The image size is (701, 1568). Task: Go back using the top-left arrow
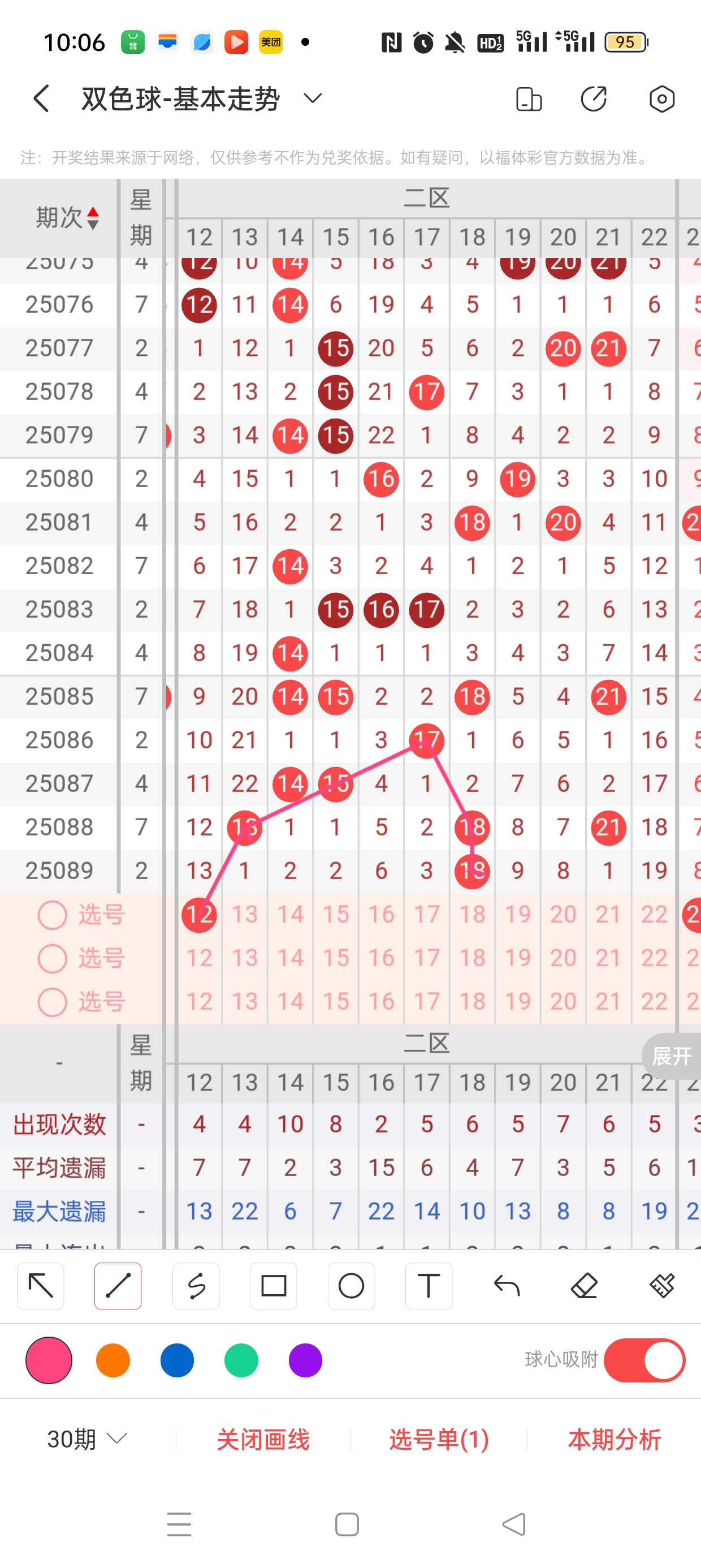(x=41, y=98)
